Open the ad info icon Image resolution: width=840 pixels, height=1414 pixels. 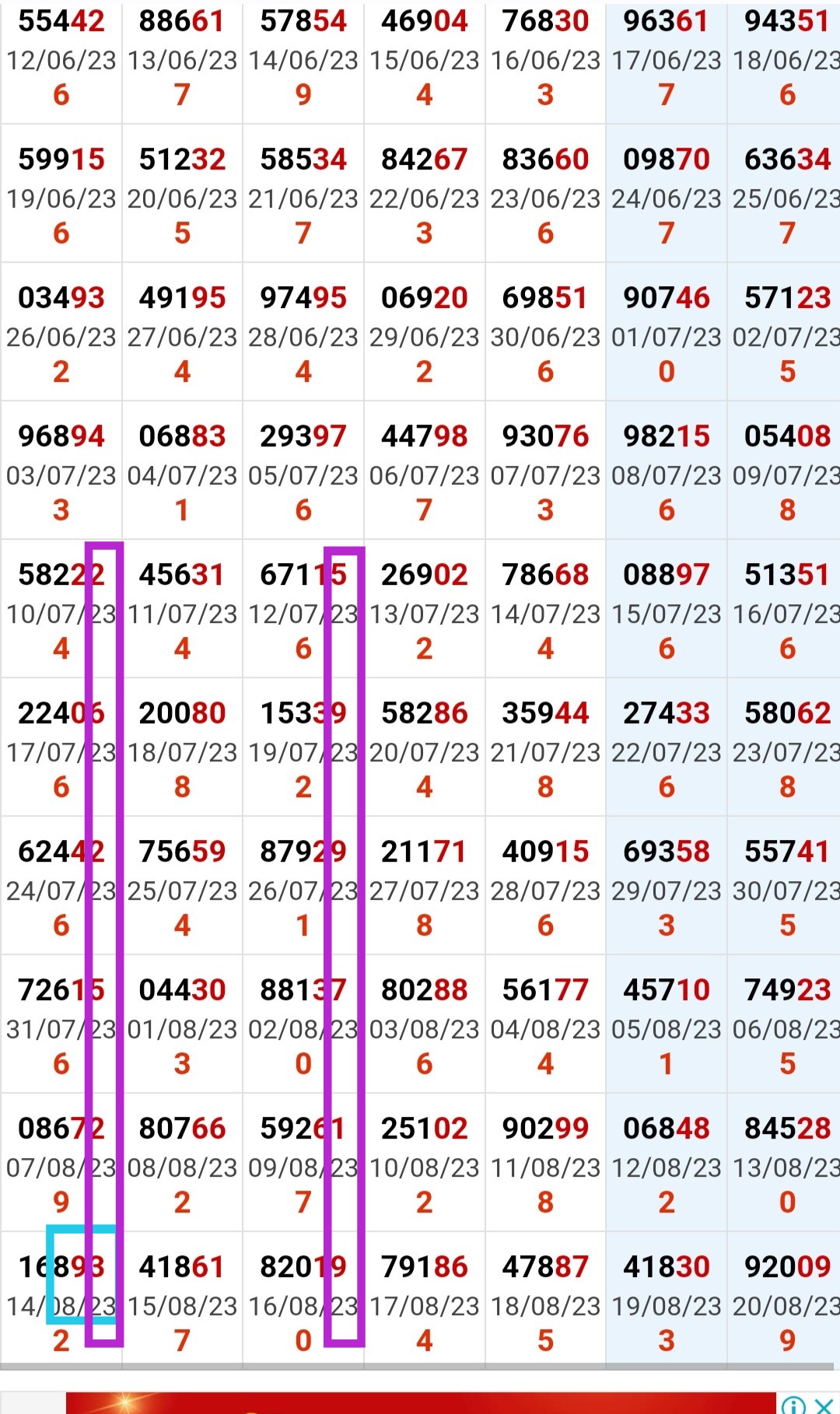pyautogui.click(x=793, y=1405)
